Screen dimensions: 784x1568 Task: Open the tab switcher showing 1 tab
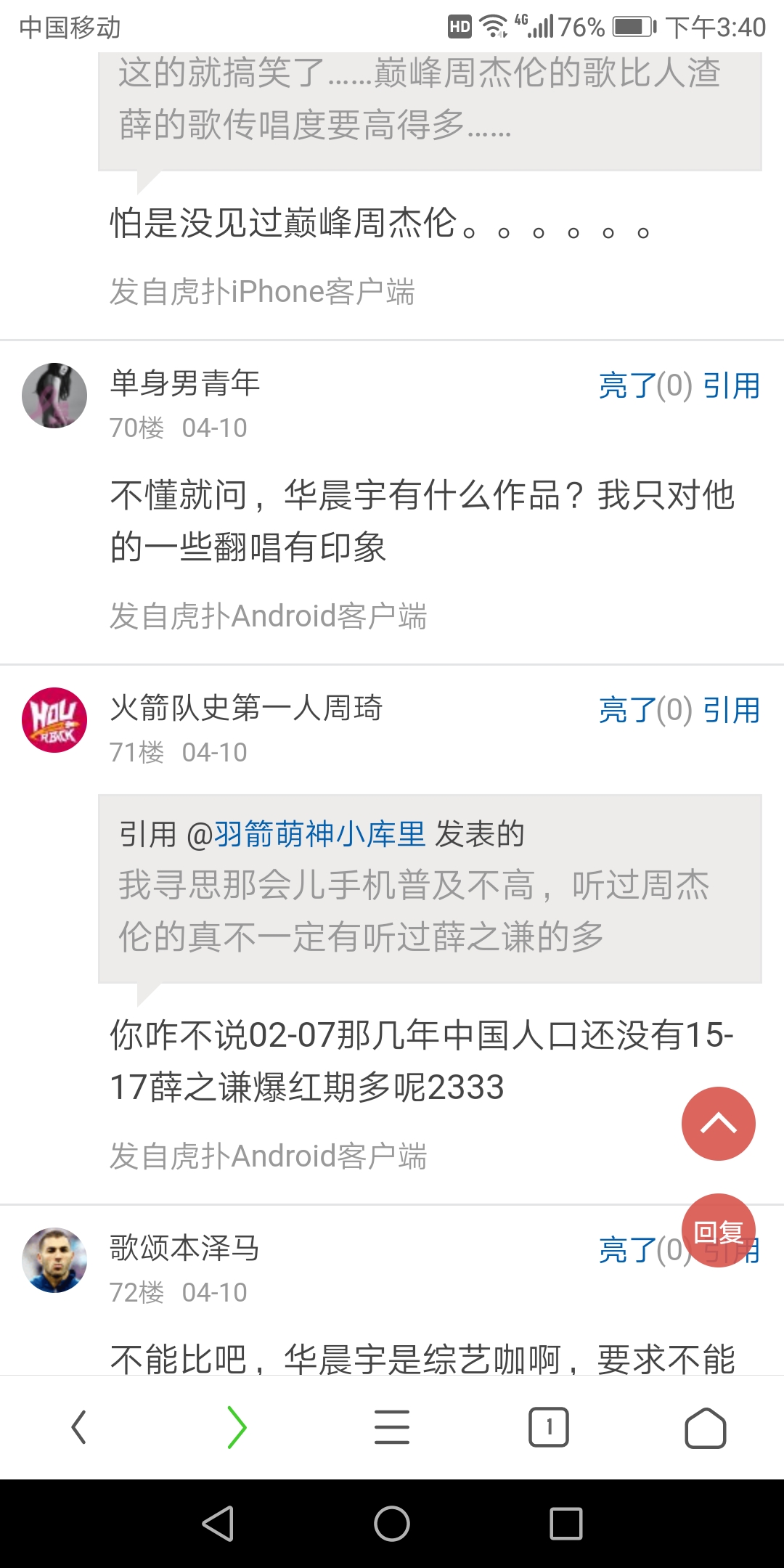point(549,1424)
